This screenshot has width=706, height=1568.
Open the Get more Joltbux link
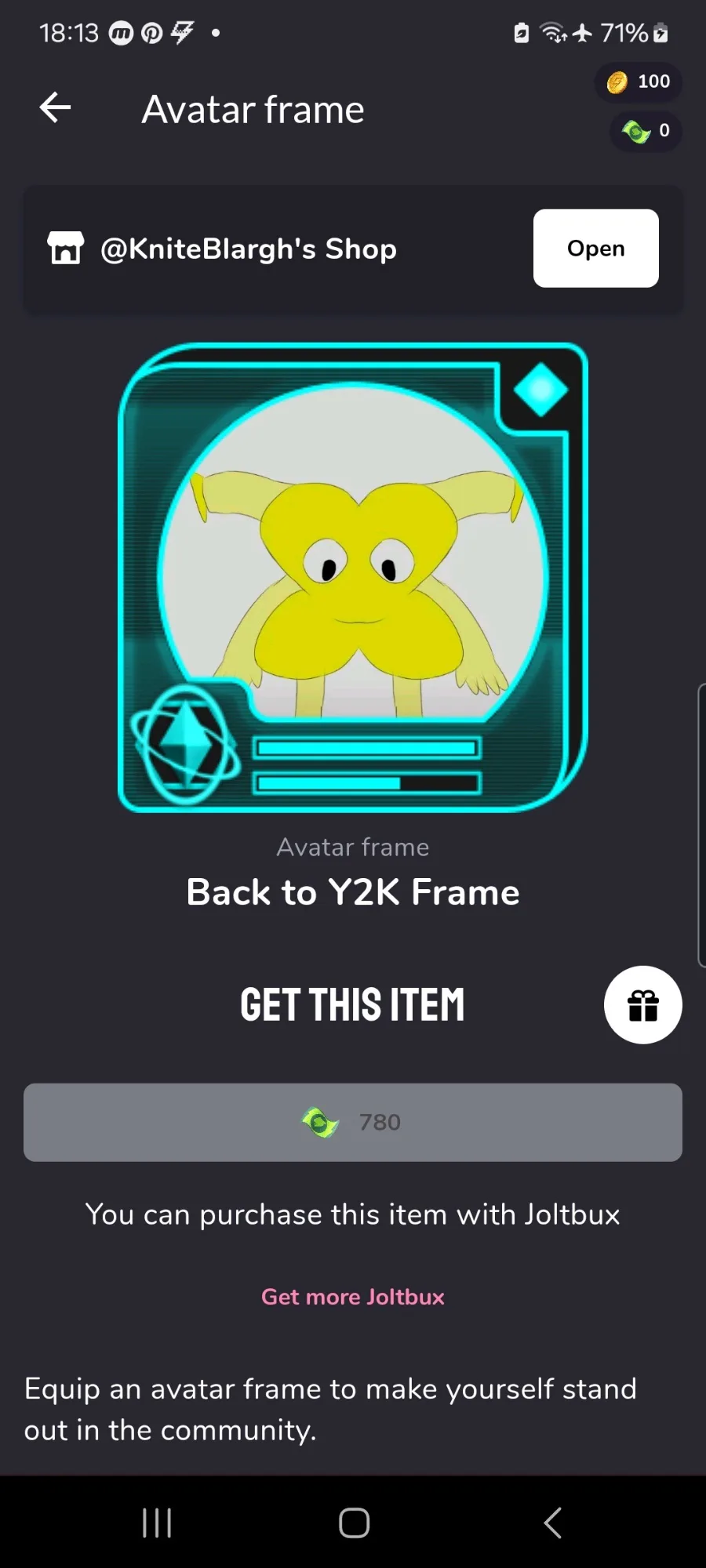point(353,1297)
